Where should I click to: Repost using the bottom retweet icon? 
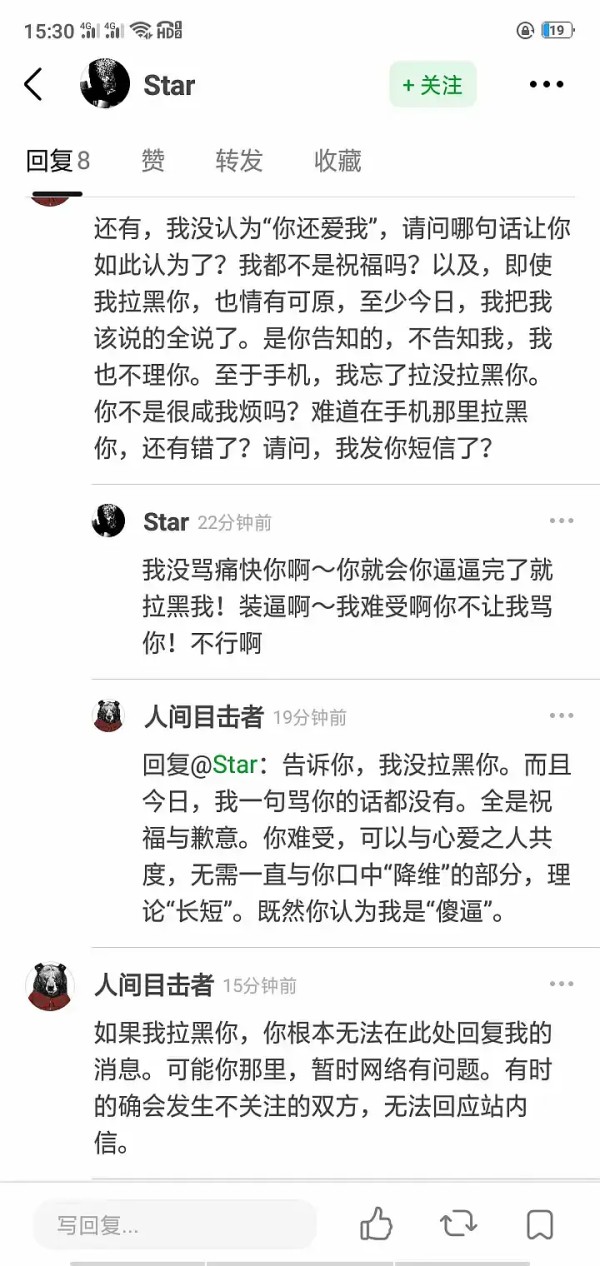point(458,1224)
